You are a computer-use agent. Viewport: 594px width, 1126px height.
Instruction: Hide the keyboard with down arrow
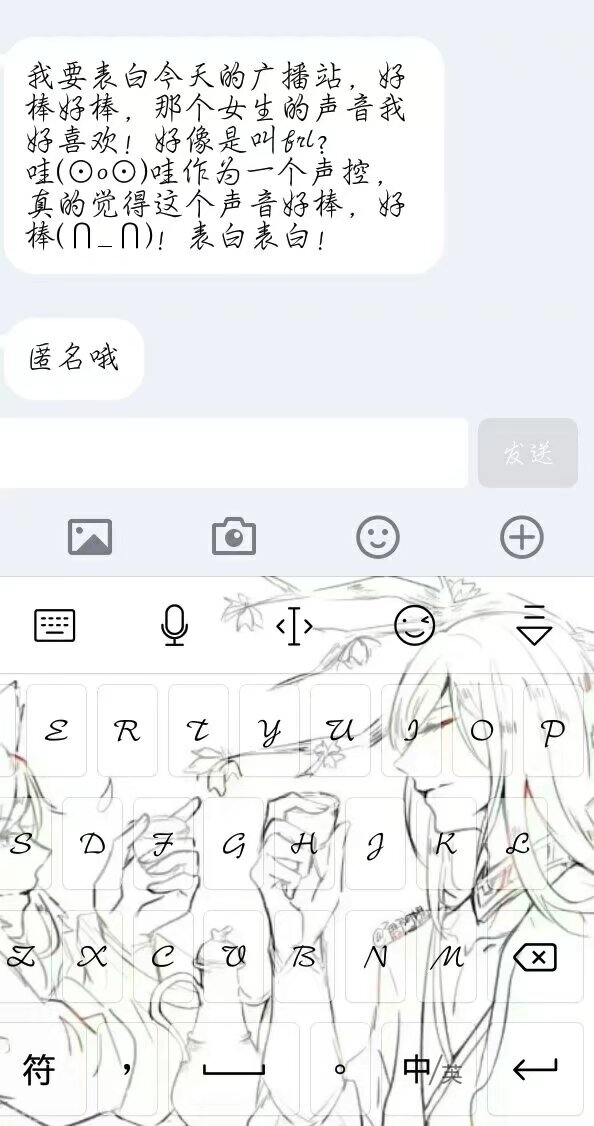click(x=534, y=625)
